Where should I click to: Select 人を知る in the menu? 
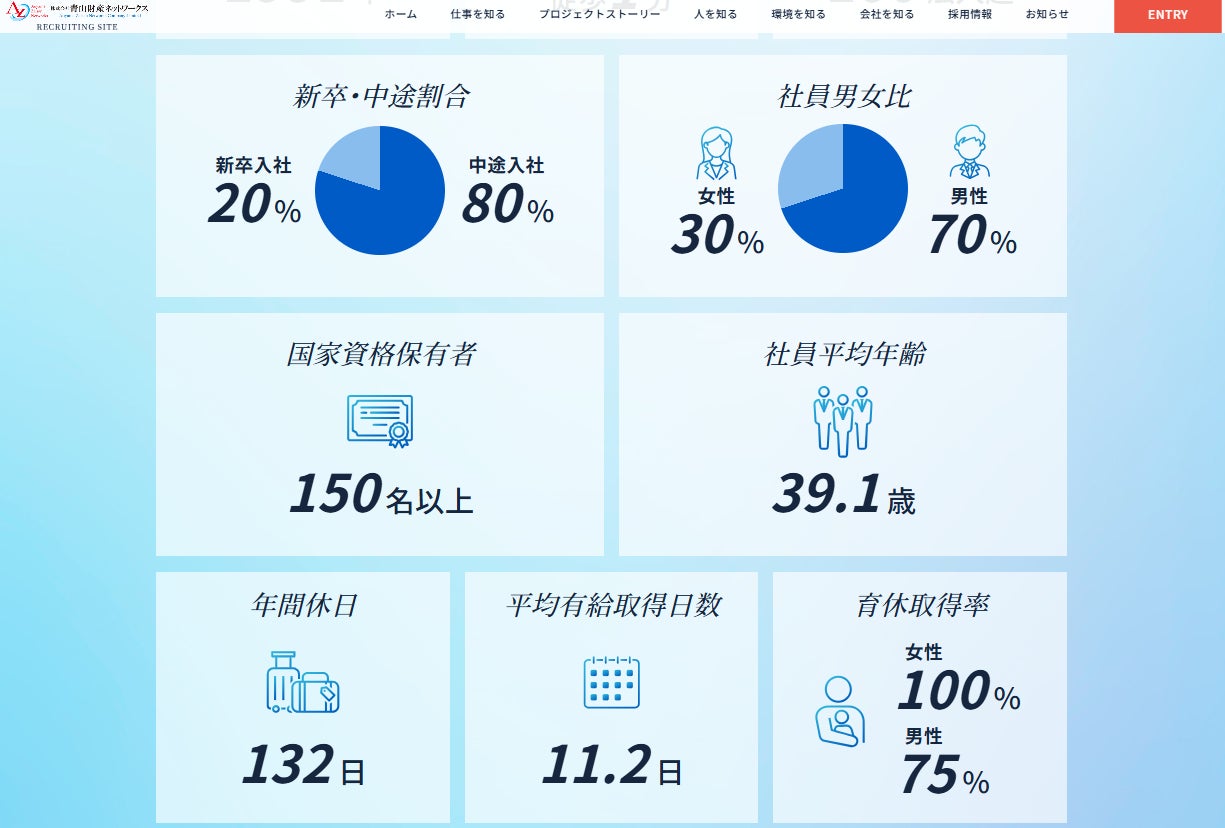point(715,15)
